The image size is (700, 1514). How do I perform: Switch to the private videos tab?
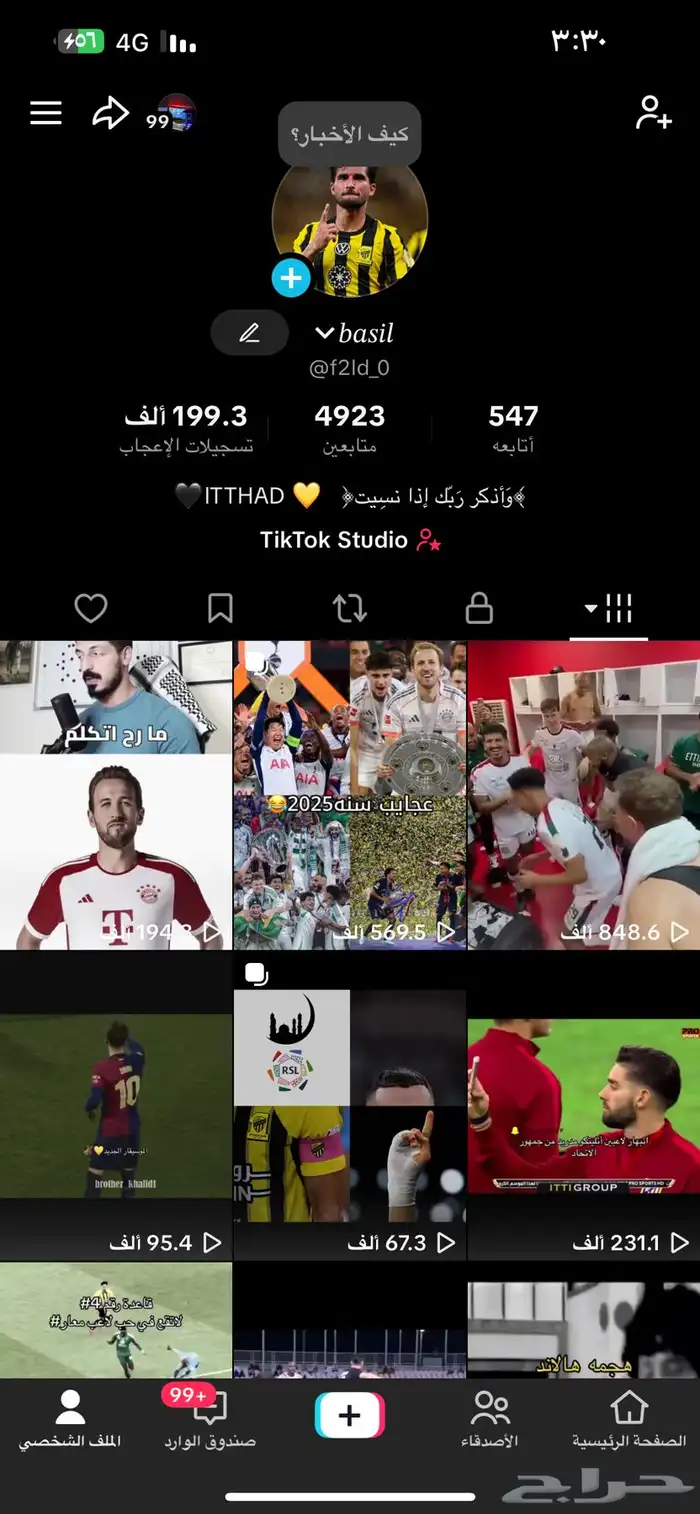(480, 607)
